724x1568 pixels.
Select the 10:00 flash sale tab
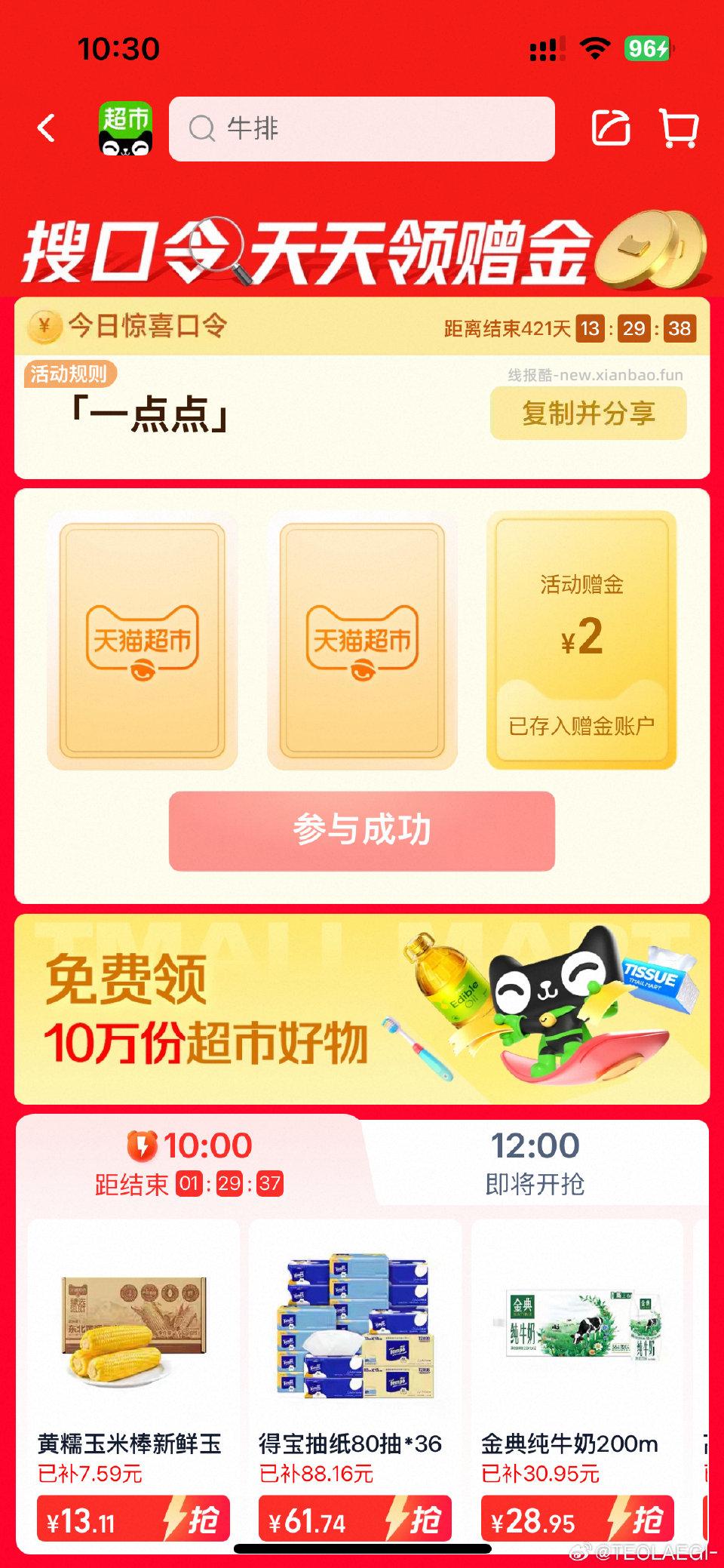coord(189,1162)
